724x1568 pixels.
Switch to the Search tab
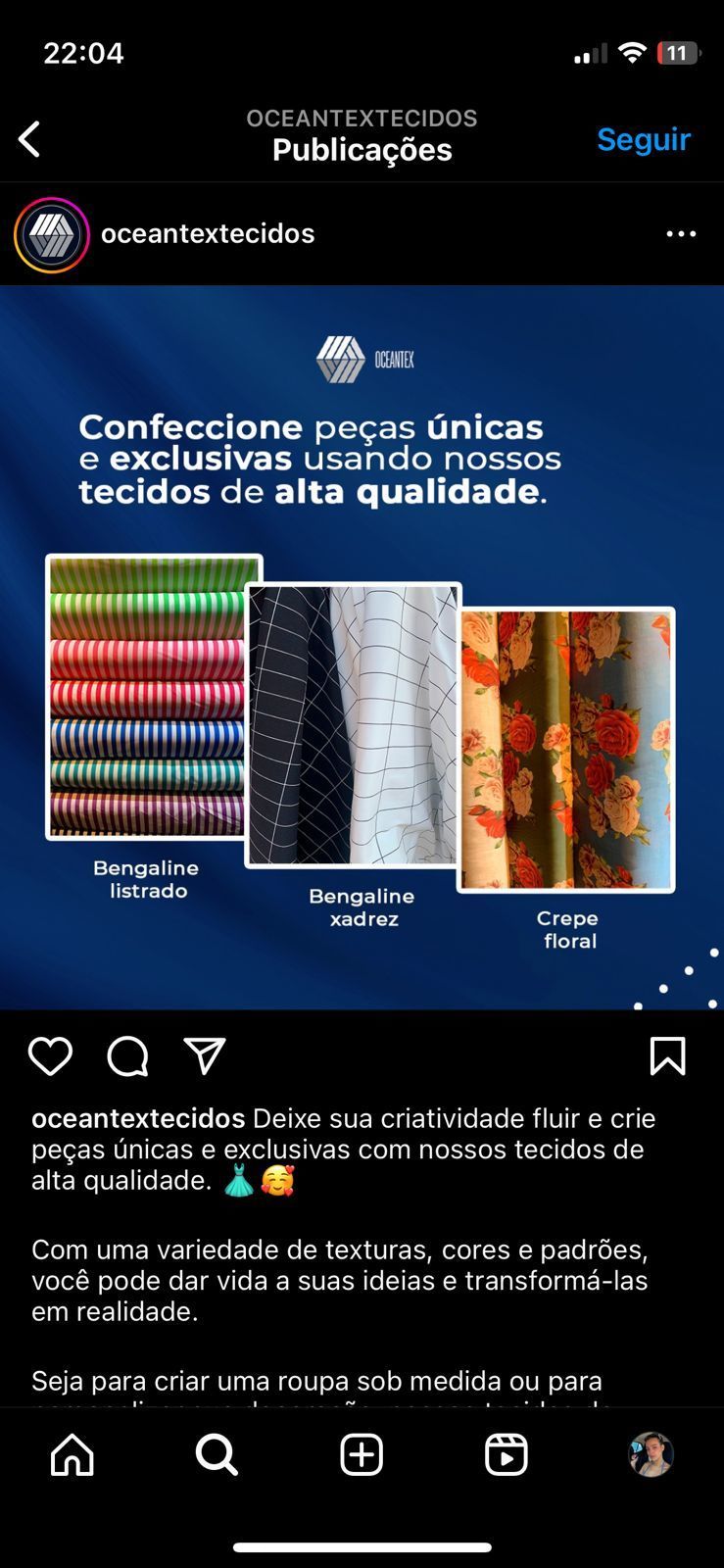tap(217, 1454)
